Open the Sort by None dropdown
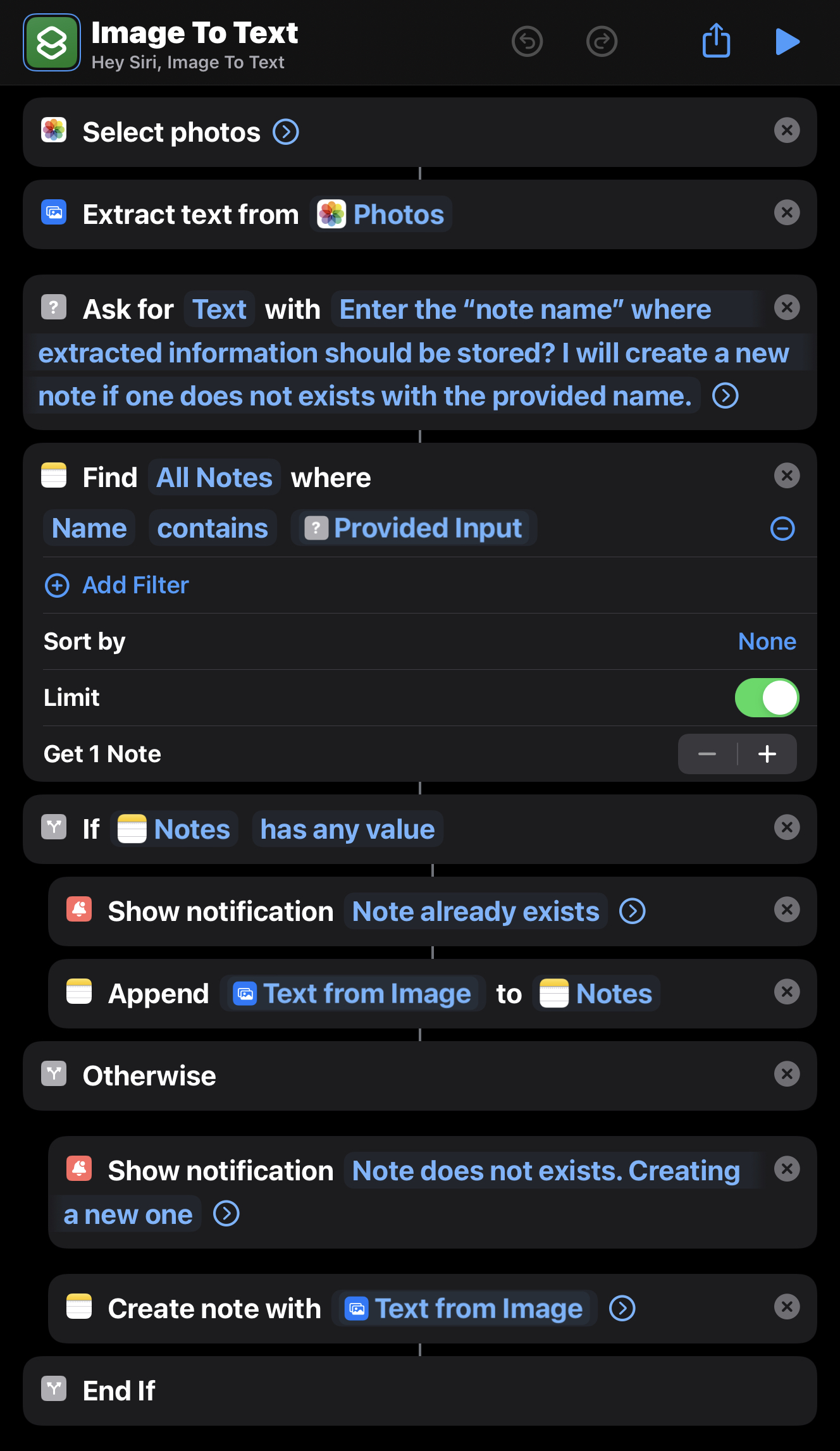 tap(767, 641)
